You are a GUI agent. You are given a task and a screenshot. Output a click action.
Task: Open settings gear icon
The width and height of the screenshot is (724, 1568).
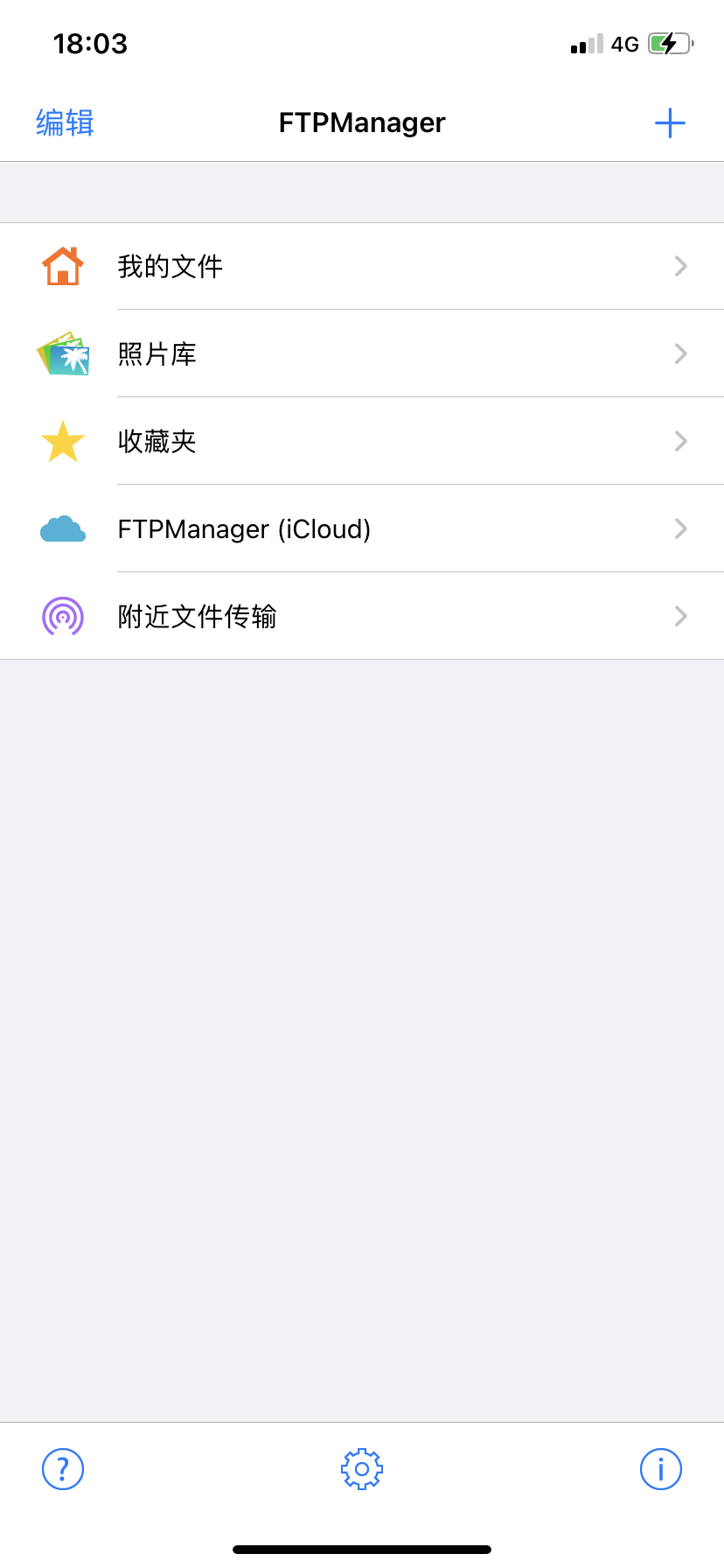pyautogui.click(x=362, y=1469)
